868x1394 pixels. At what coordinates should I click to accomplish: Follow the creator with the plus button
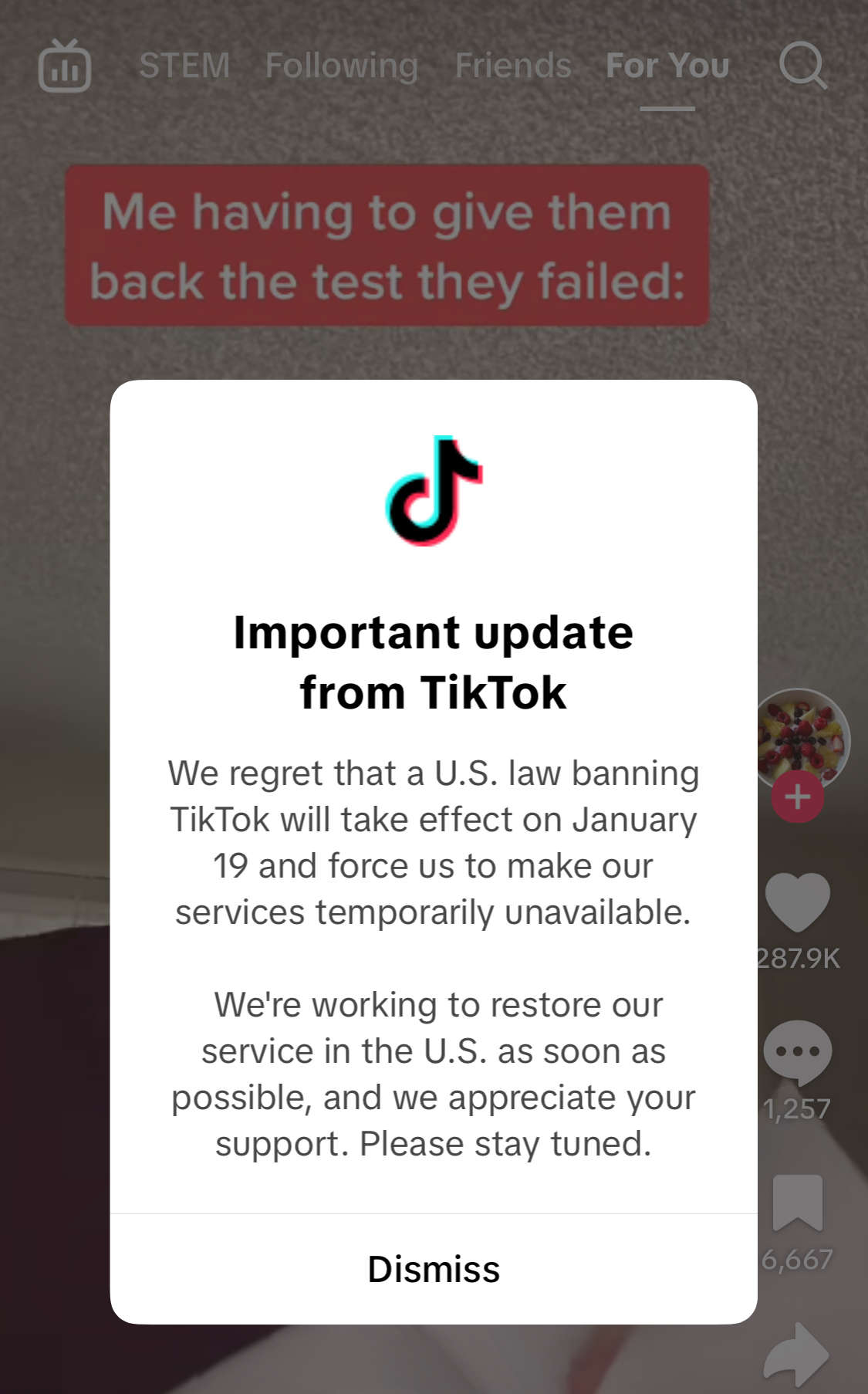(797, 797)
